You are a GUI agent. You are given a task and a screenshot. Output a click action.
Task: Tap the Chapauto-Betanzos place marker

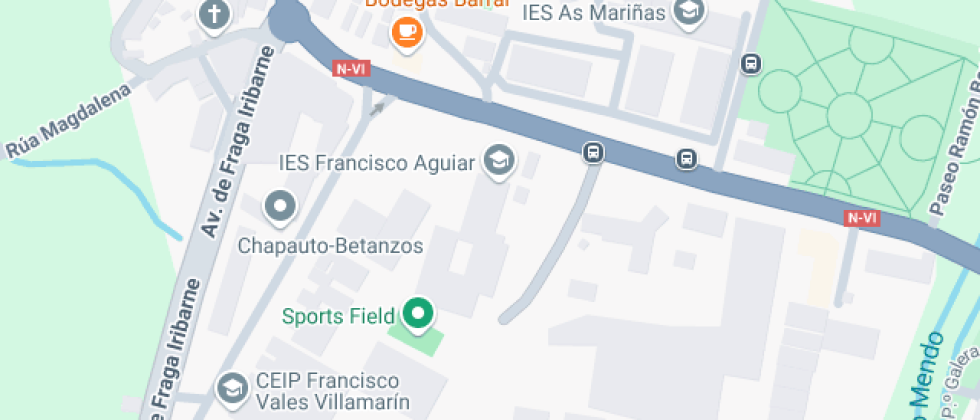pyautogui.click(x=280, y=207)
